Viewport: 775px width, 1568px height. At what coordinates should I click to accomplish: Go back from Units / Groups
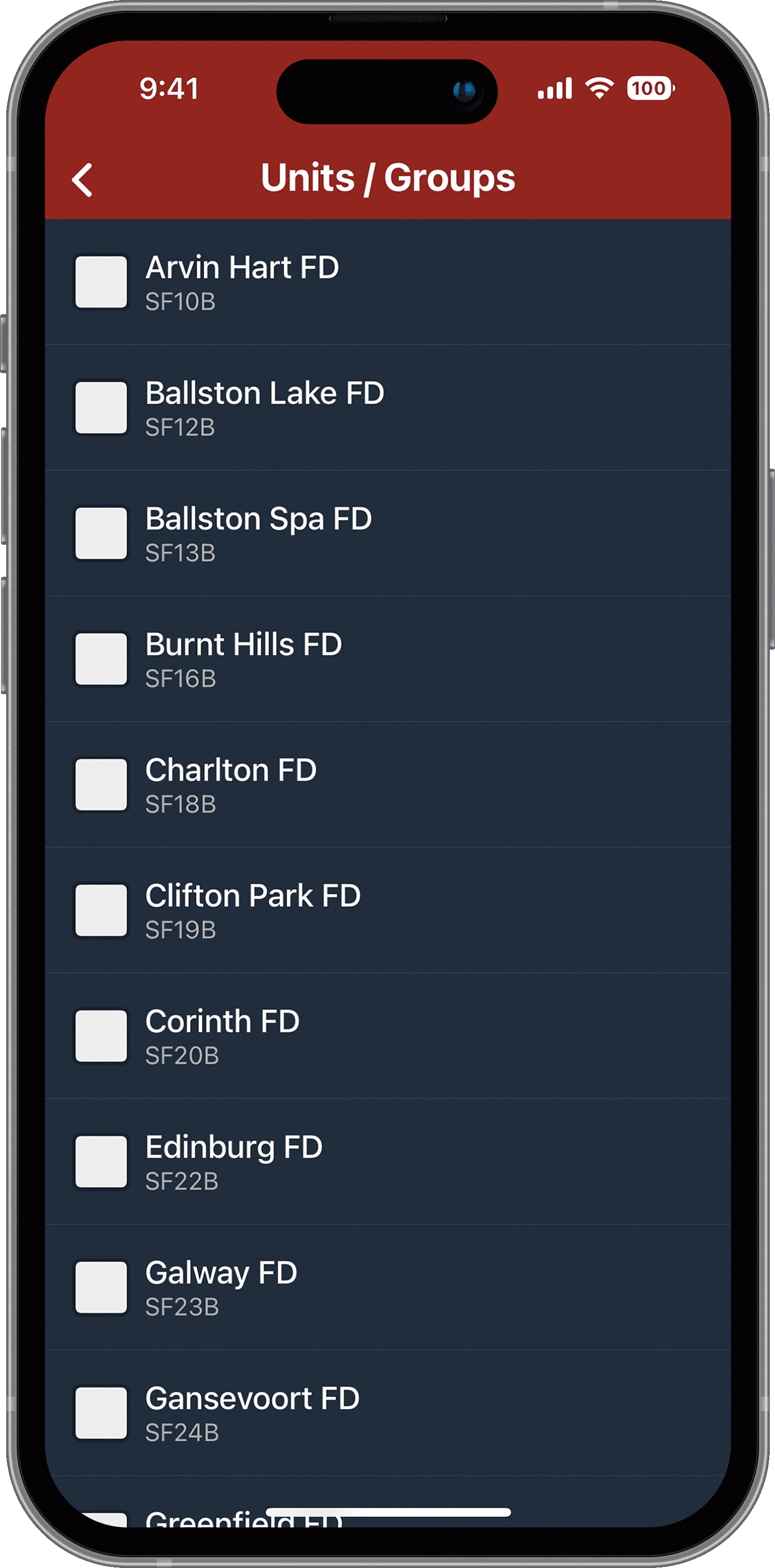pos(83,179)
